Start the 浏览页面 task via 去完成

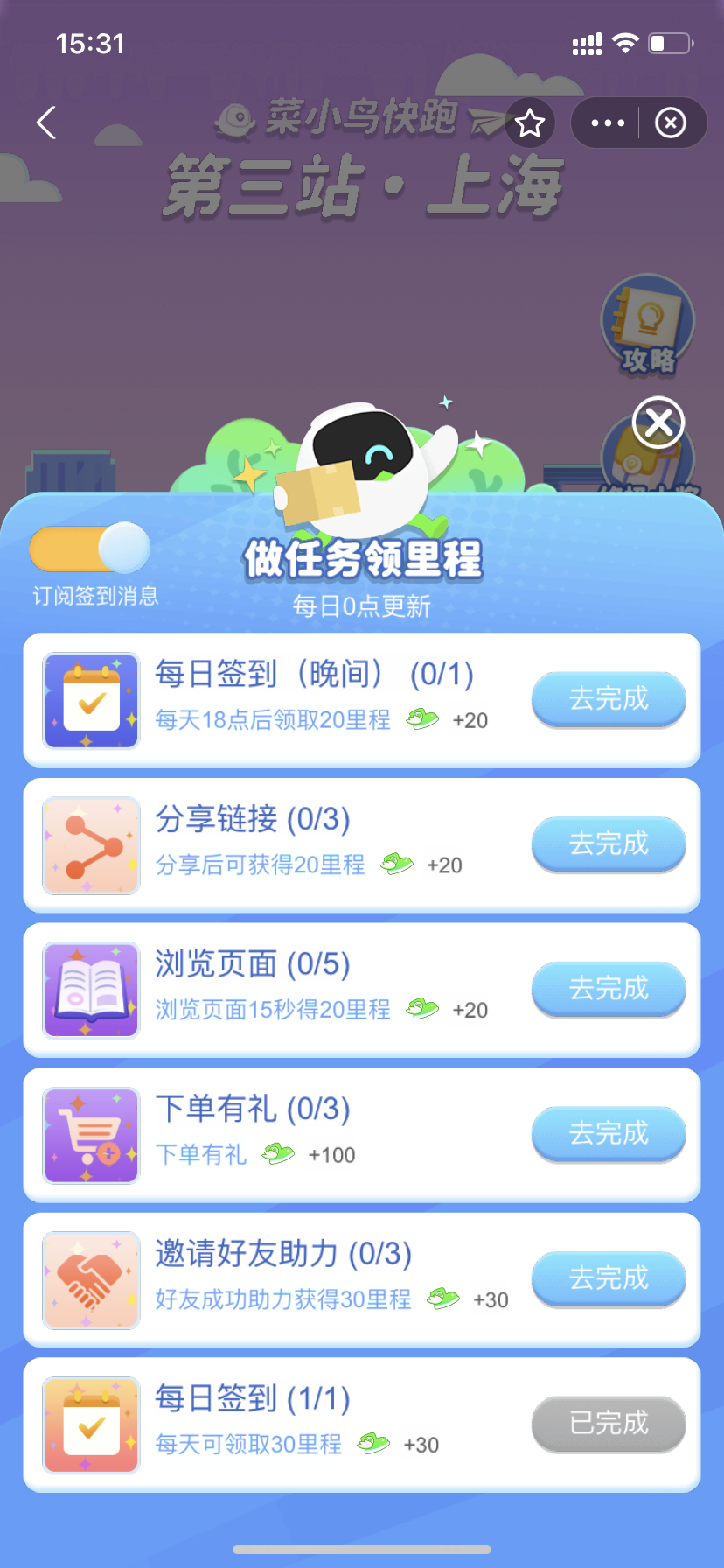click(x=609, y=989)
